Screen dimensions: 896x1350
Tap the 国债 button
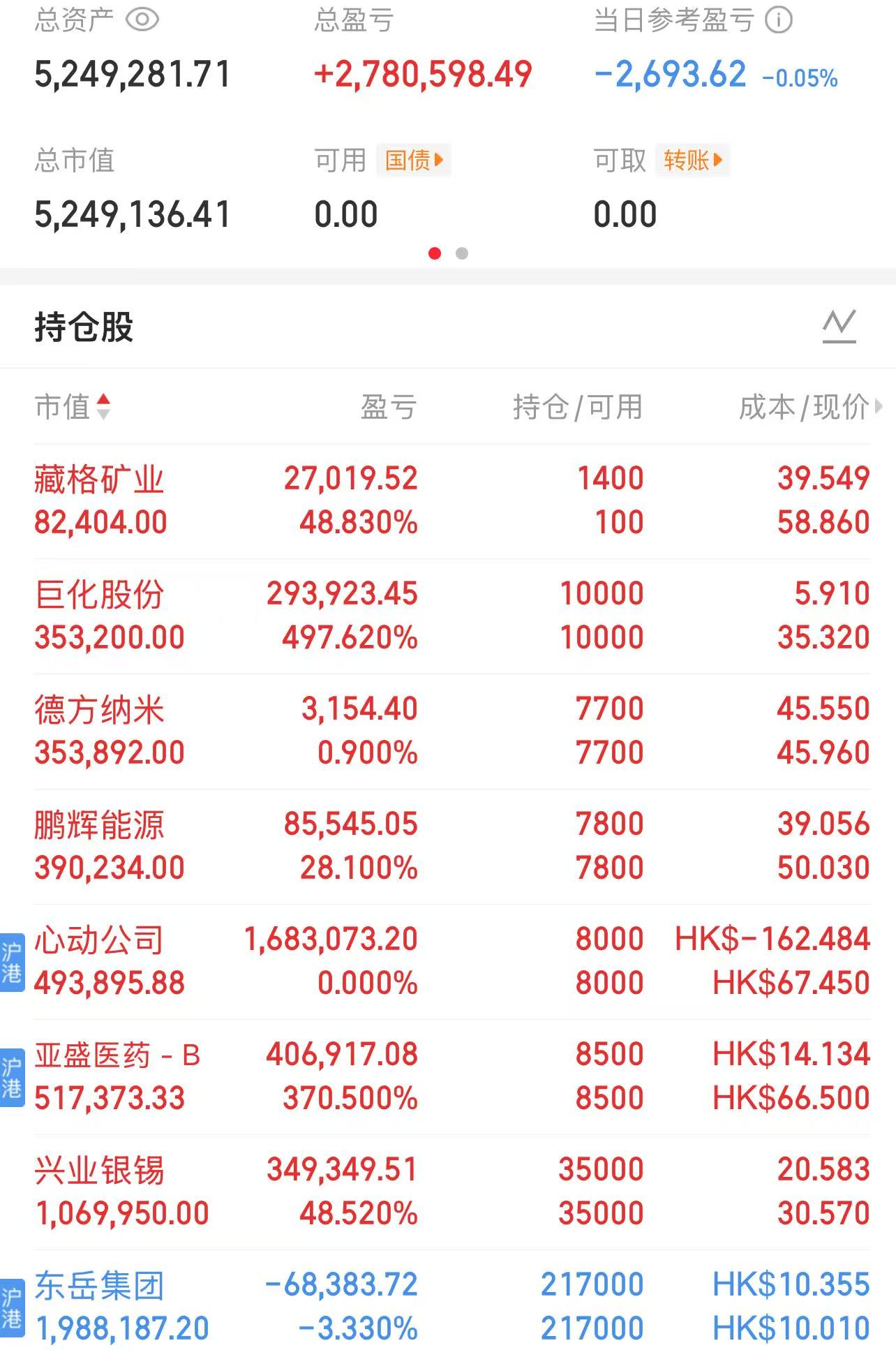414,161
